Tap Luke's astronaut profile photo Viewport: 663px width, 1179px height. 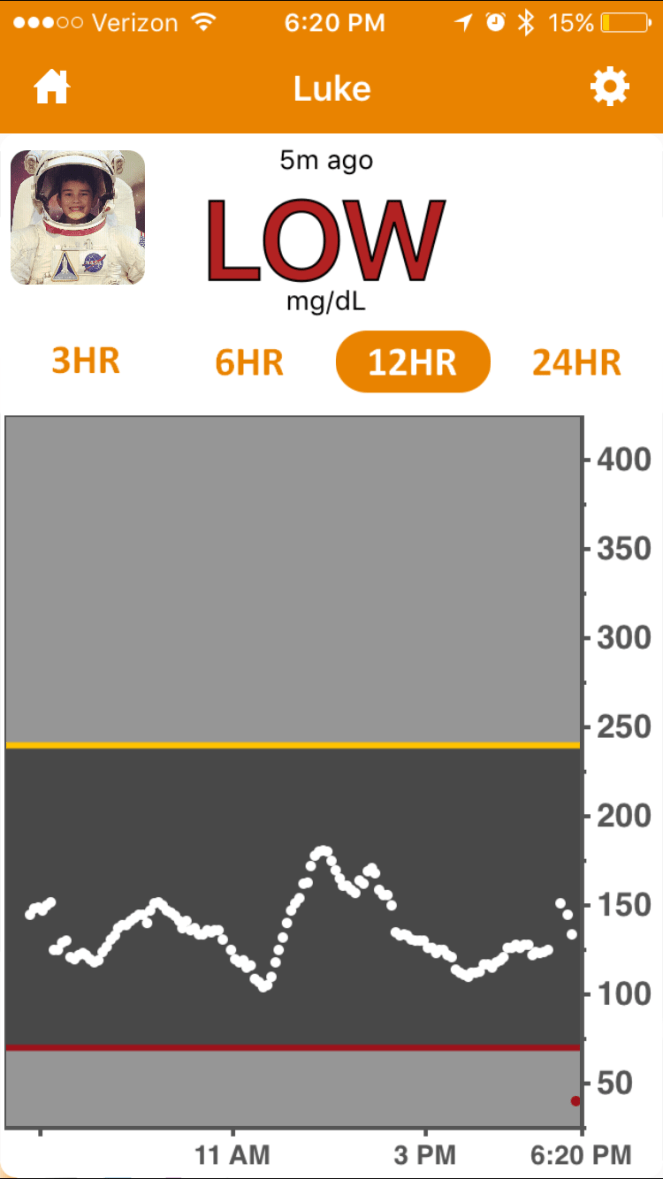click(x=78, y=217)
